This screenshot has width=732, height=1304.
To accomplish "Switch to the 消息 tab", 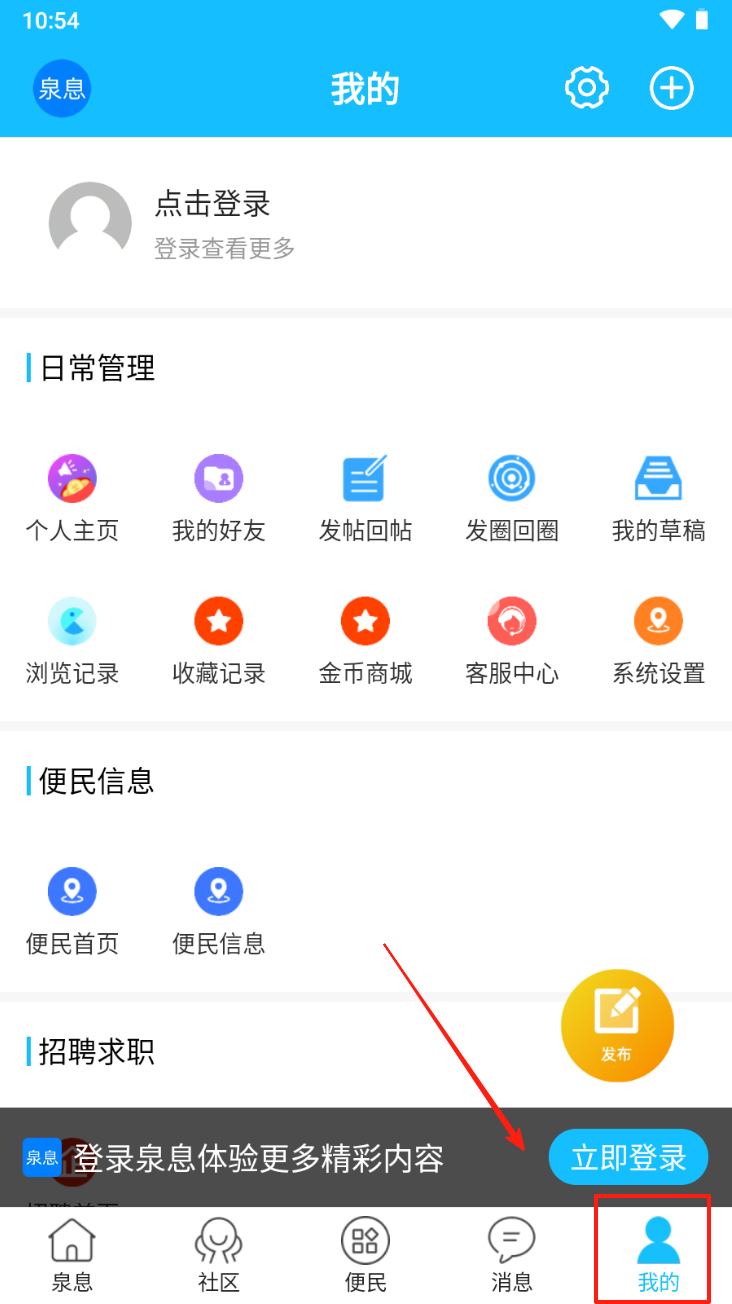I will pyautogui.click(x=512, y=1256).
